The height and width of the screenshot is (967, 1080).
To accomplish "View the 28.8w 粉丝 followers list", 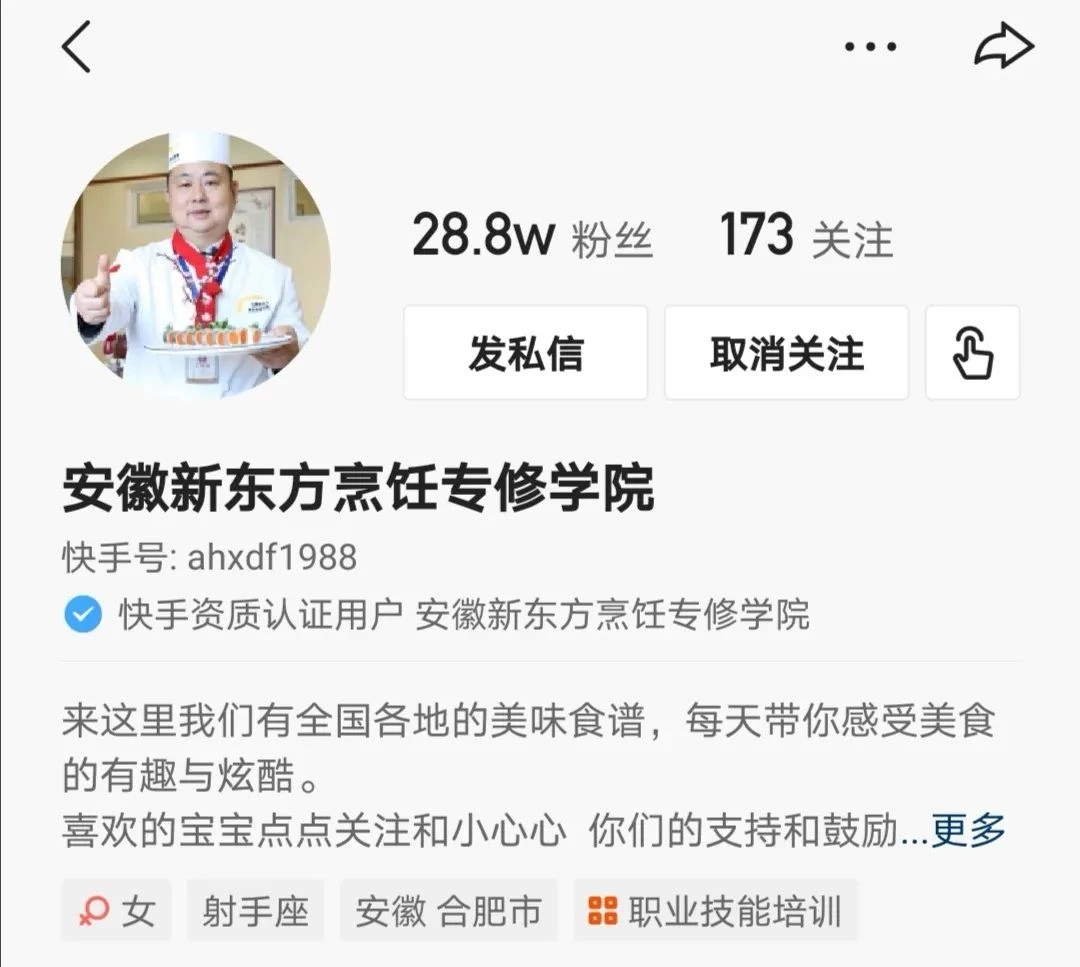I will coord(532,237).
